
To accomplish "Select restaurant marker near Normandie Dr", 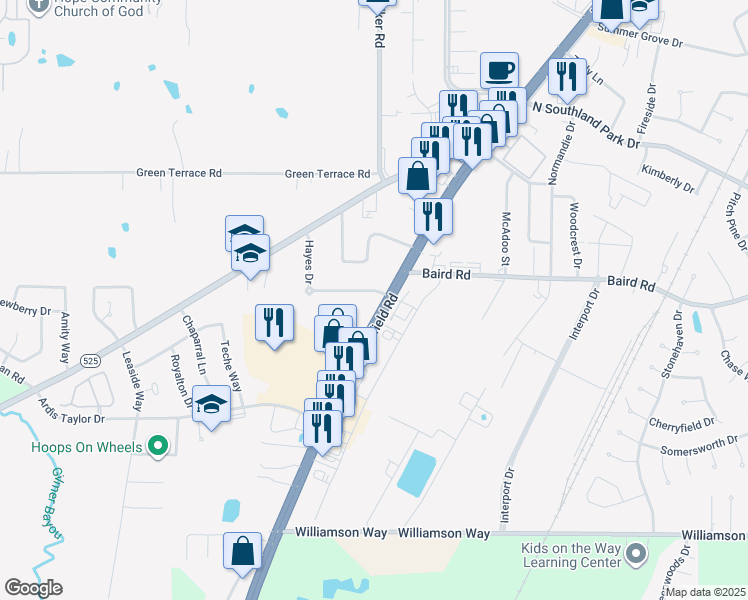I will click(x=567, y=79).
